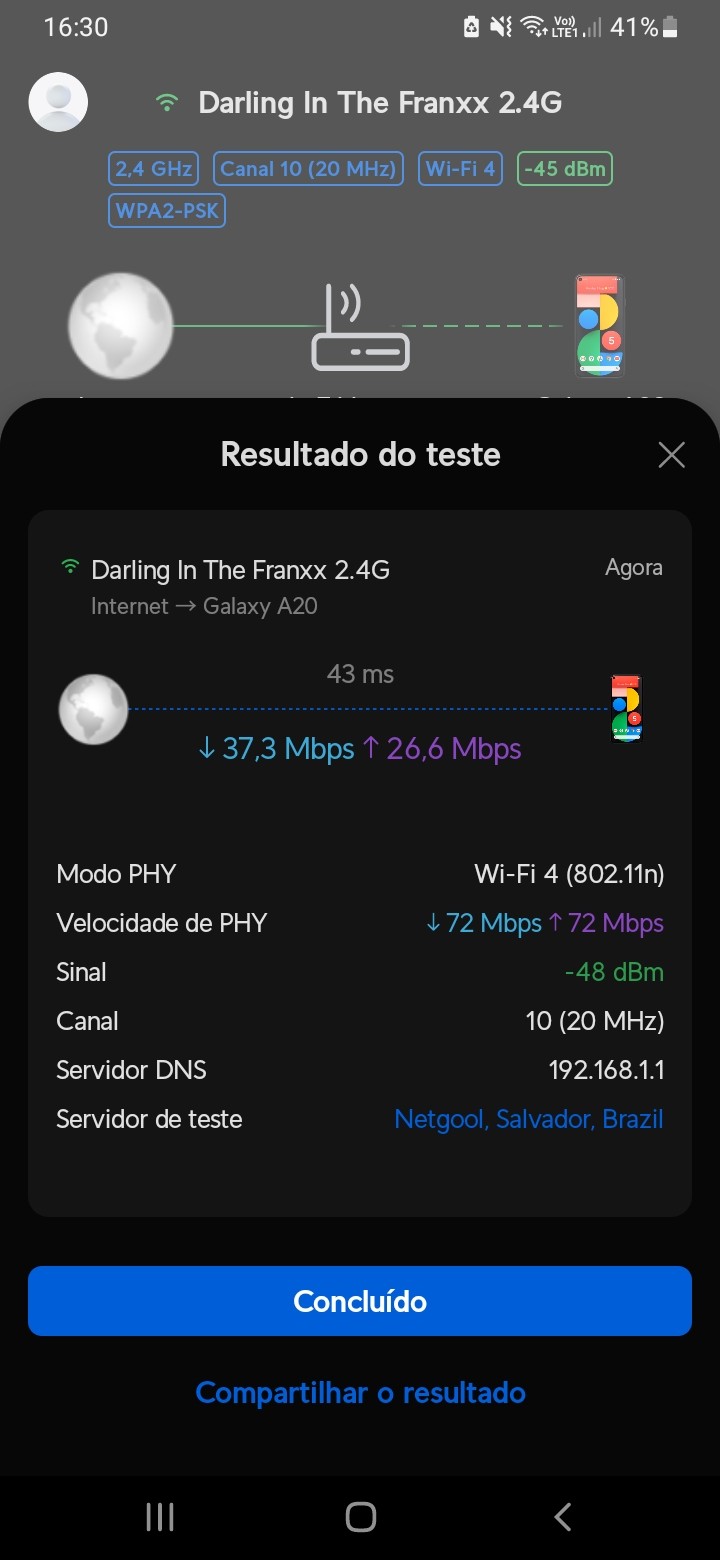Tap the Concluído button
720x1560 pixels.
click(360, 1301)
